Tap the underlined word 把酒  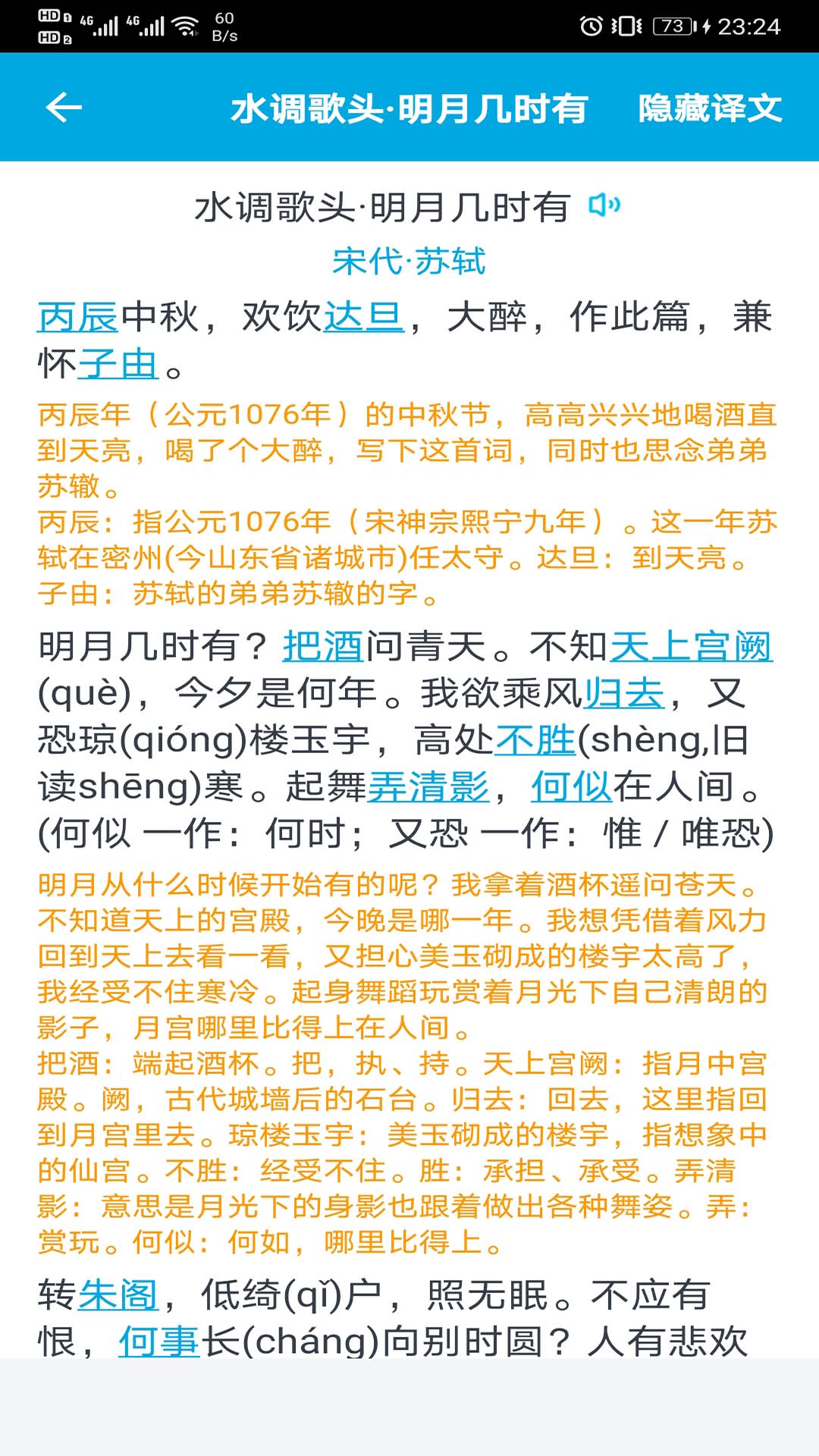tap(324, 646)
